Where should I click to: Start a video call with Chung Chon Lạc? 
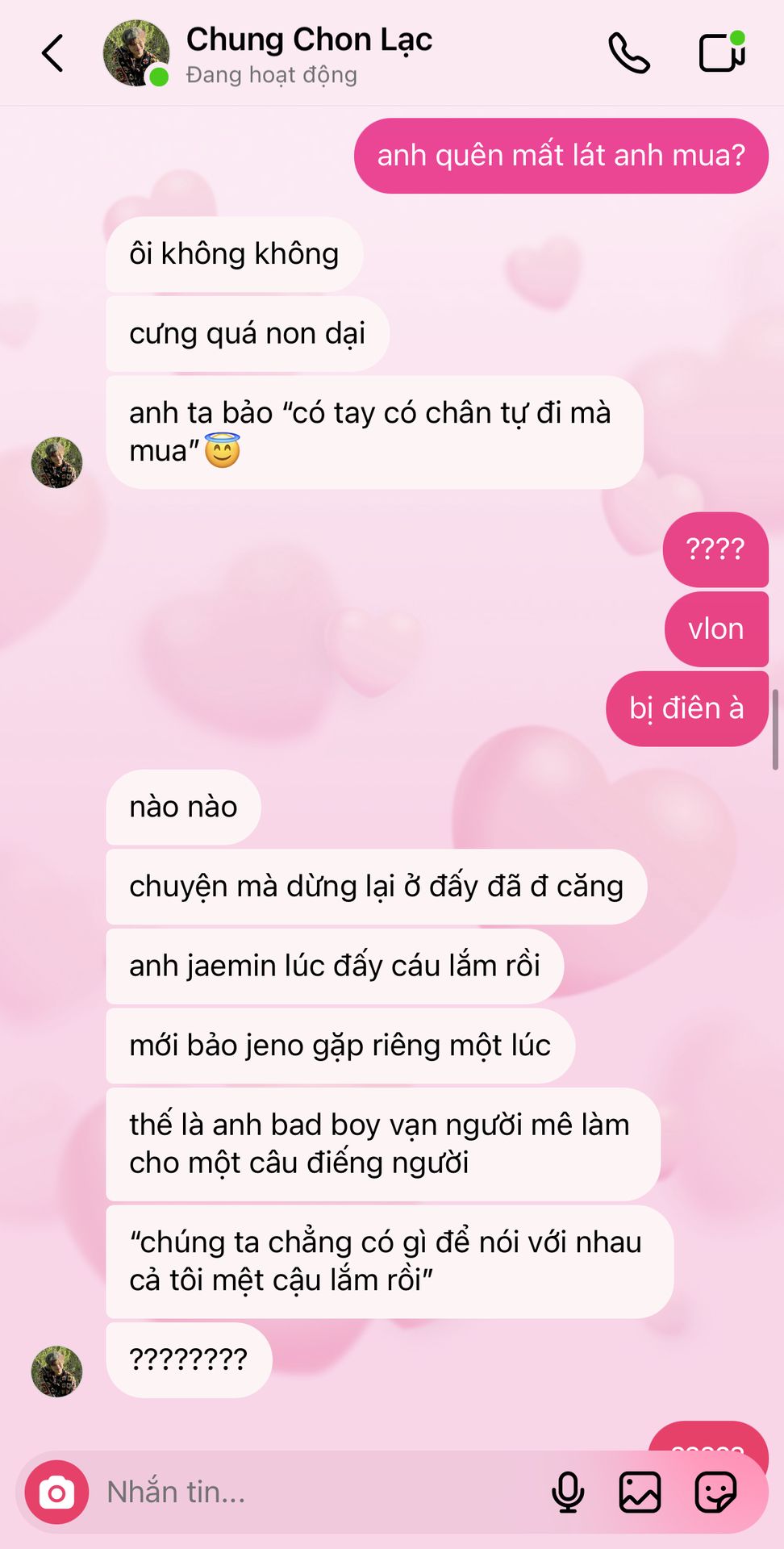point(721,52)
